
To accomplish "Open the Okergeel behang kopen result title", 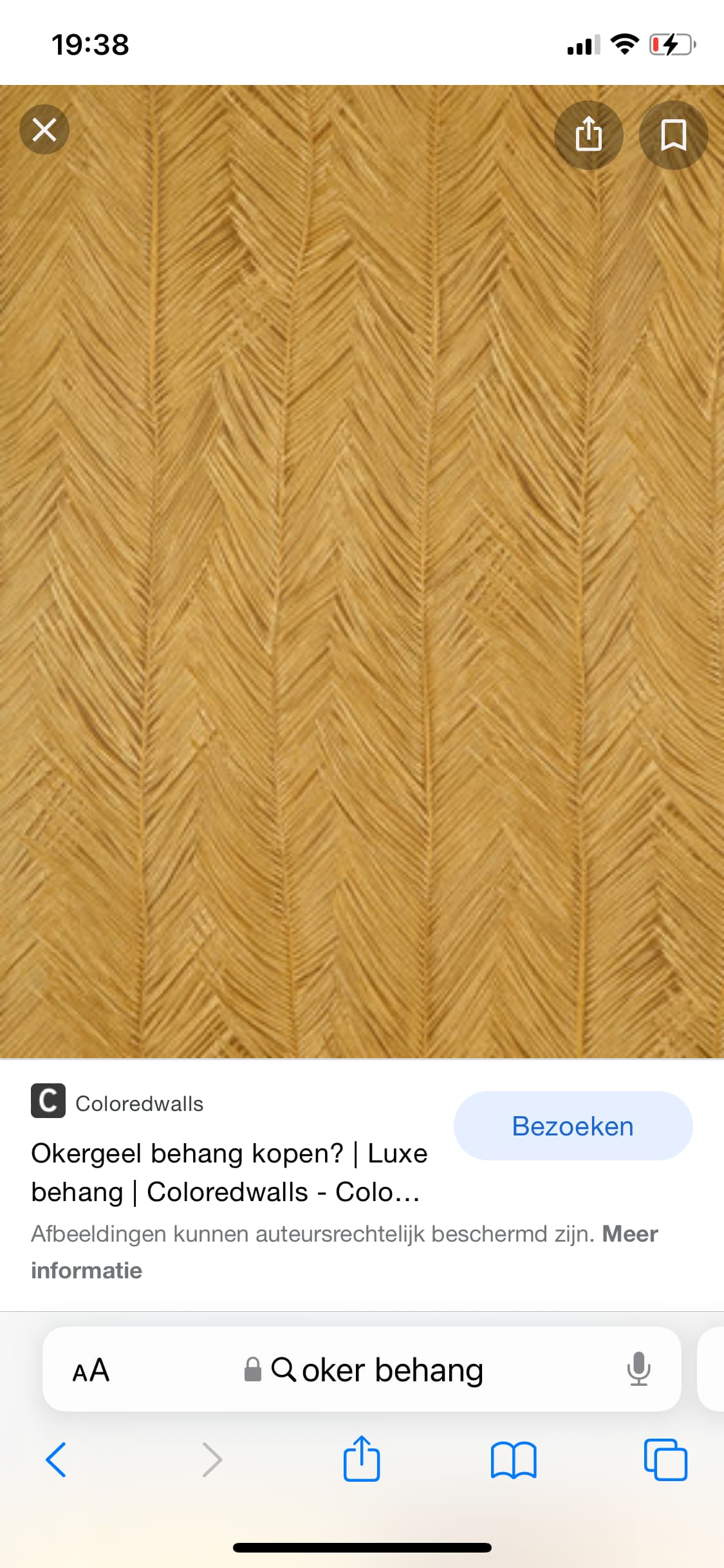I will coord(229,1172).
